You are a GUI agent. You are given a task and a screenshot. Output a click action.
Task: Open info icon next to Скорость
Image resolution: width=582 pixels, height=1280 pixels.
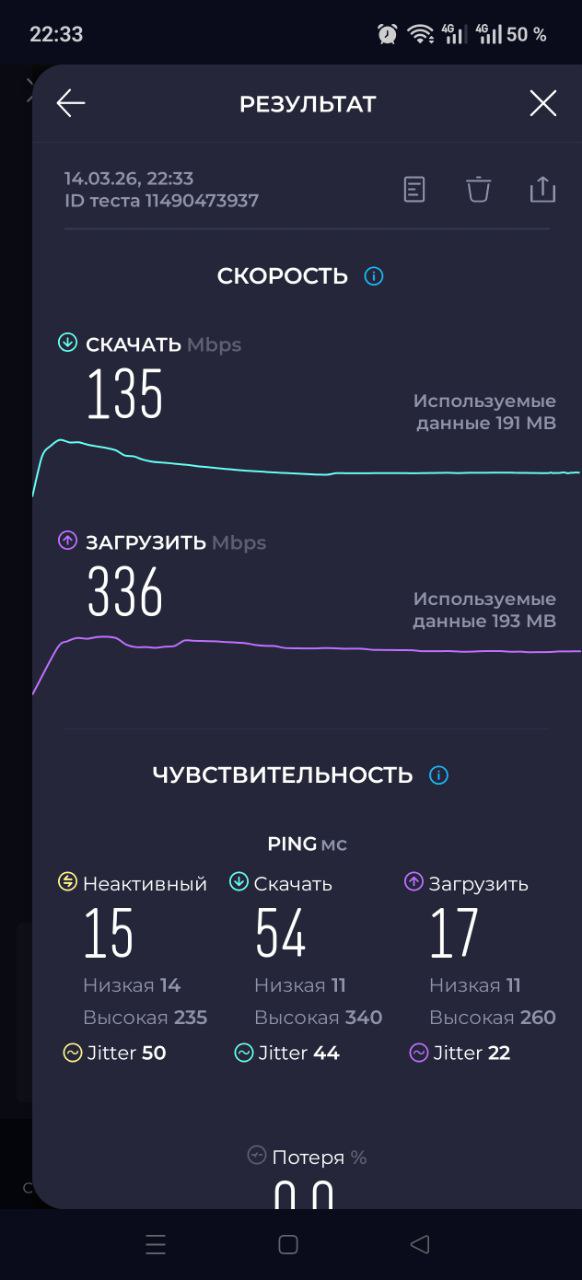374,276
